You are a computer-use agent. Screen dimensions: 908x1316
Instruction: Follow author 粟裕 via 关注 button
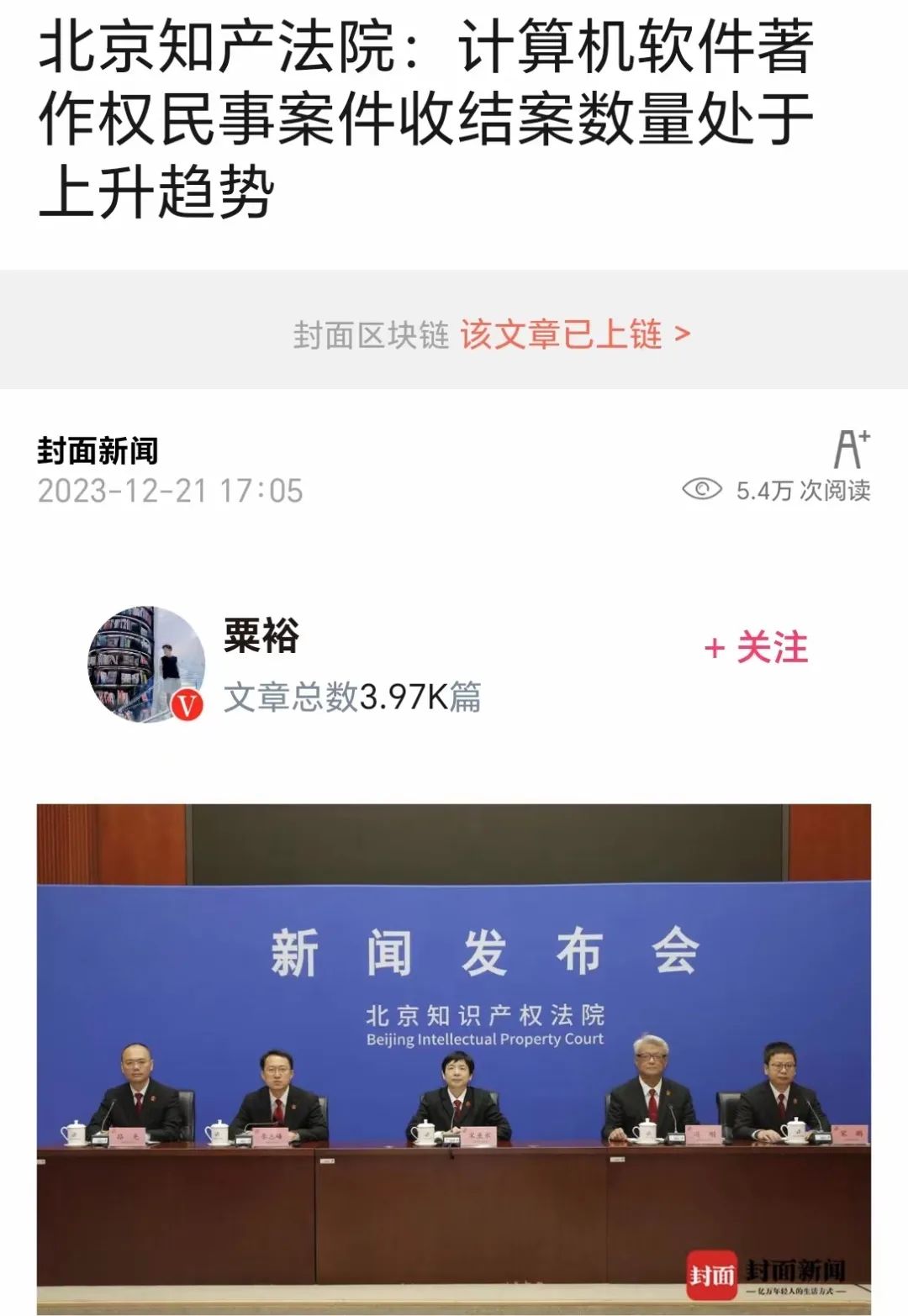coord(756,648)
